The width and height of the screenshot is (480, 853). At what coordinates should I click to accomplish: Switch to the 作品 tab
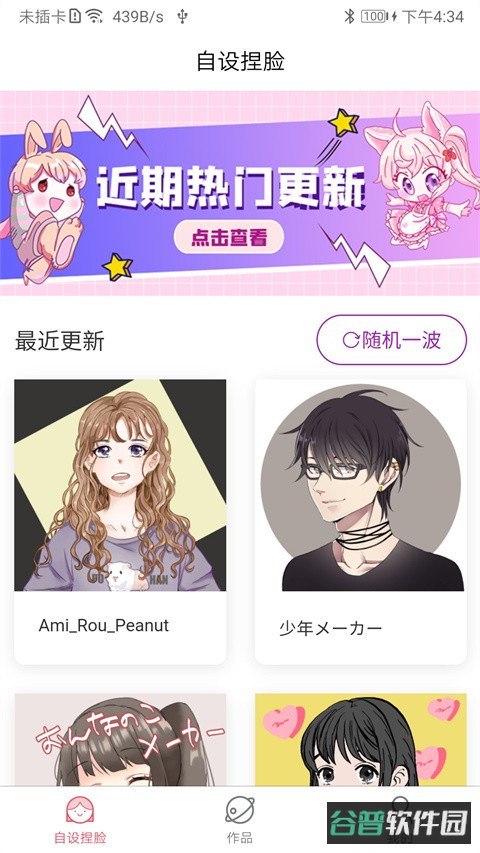coord(240,820)
